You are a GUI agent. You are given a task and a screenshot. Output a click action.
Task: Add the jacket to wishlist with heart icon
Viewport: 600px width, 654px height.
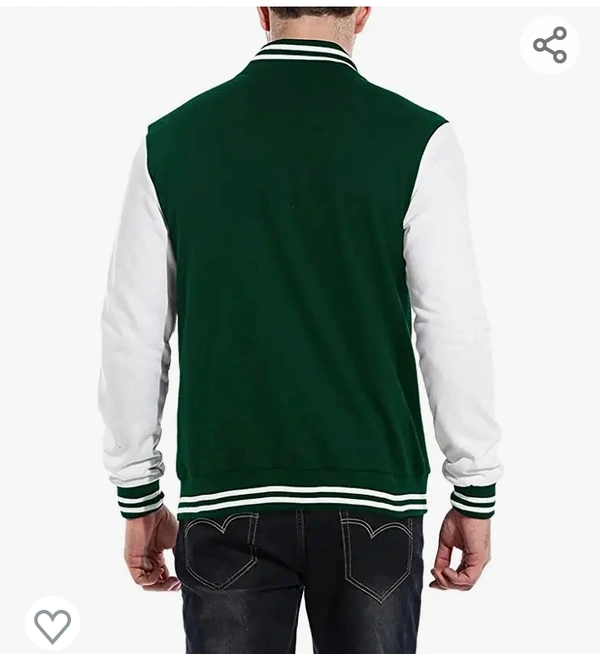[x=52, y=624]
